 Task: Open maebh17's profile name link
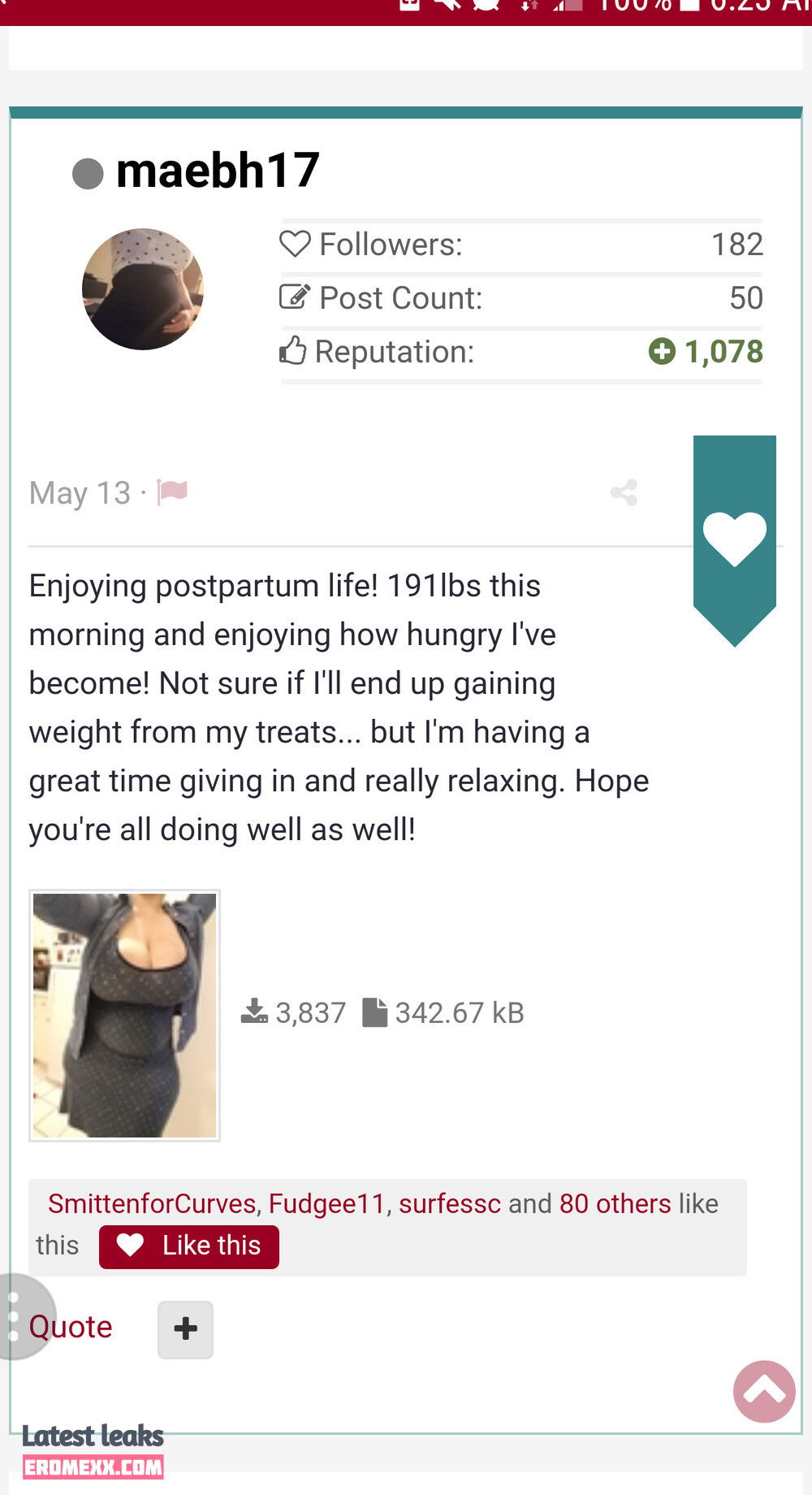(x=218, y=171)
